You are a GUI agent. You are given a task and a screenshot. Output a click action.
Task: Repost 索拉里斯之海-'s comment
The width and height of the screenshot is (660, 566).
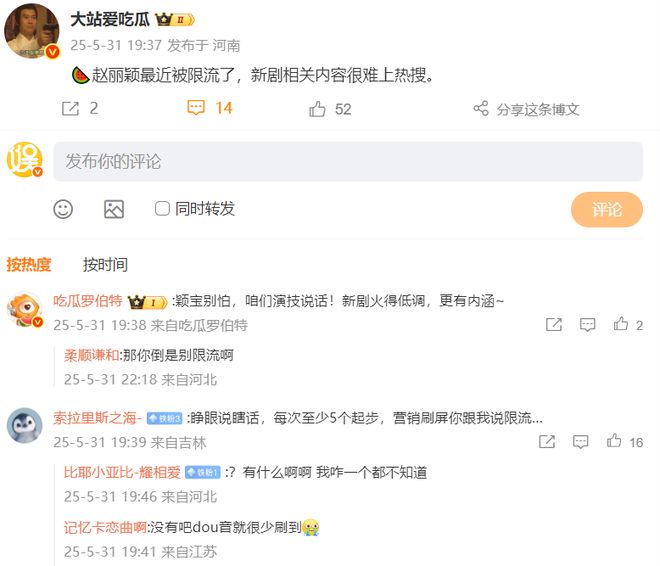coord(547,441)
